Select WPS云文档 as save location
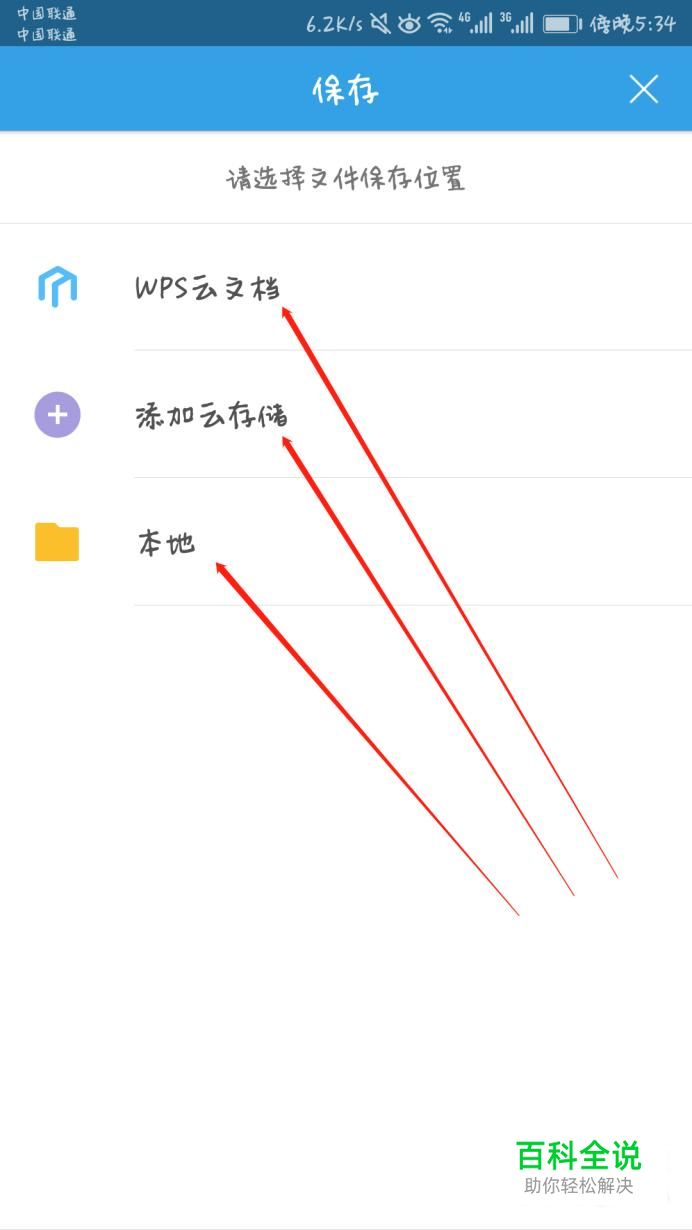The width and height of the screenshot is (692, 1230). (x=346, y=288)
